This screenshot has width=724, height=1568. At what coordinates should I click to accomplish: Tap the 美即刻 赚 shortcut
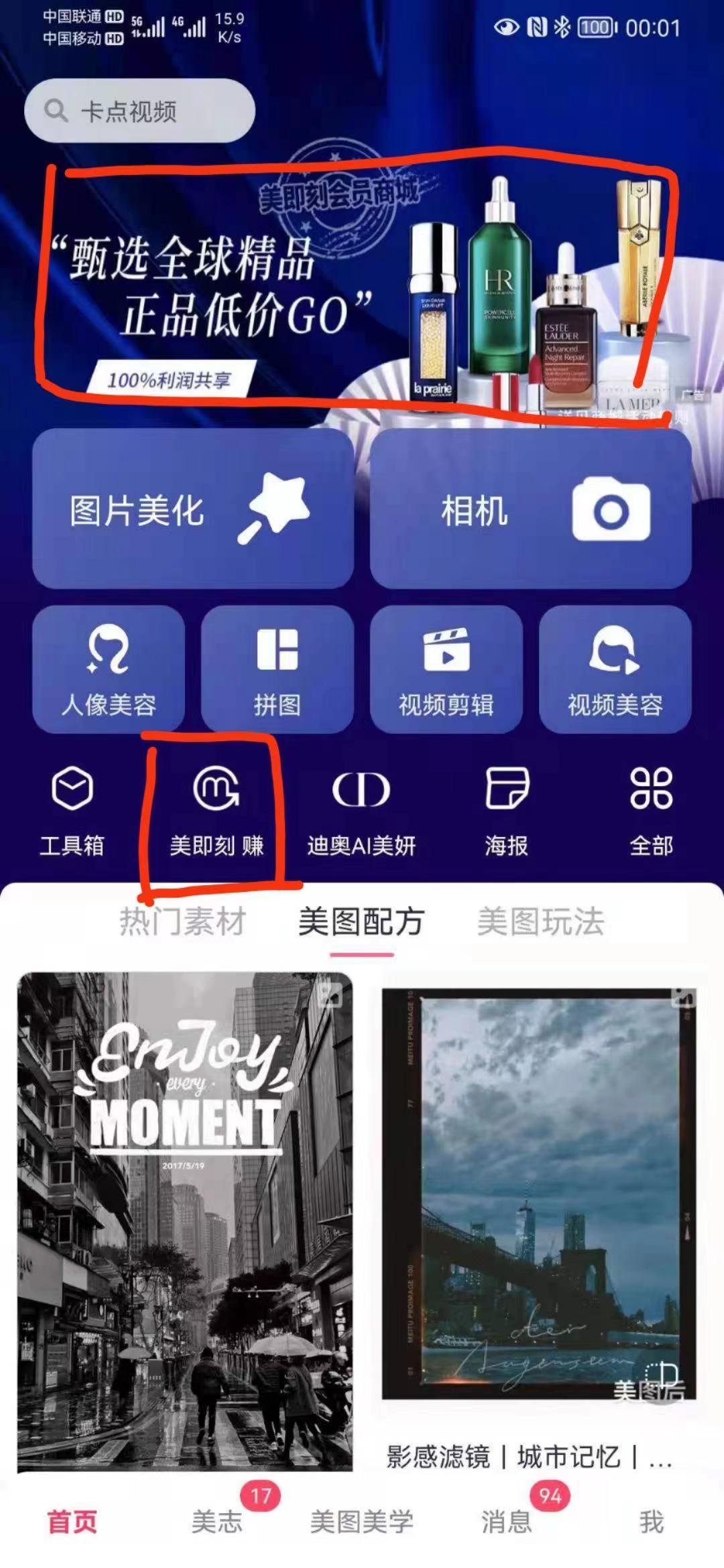tap(217, 811)
